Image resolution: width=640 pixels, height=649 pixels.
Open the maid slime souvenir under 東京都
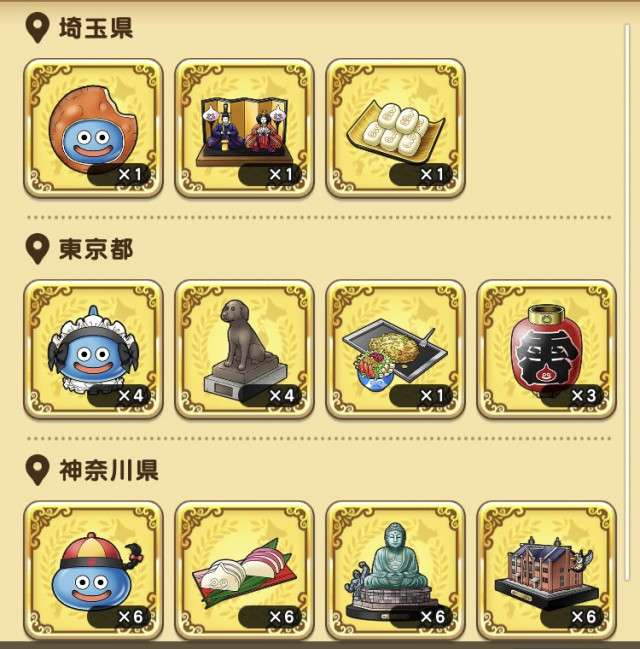(x=93, y=349)
